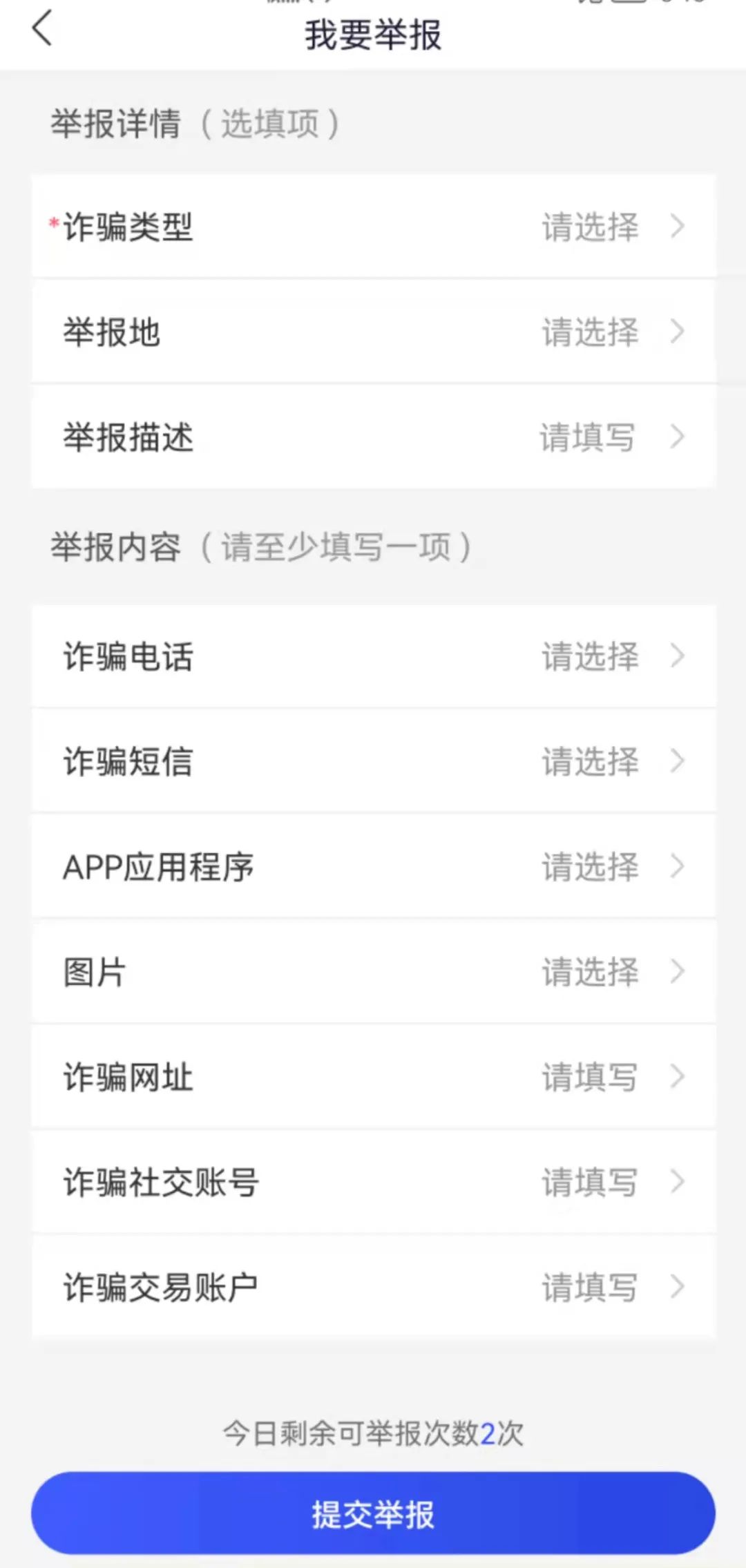
Task: Tap the 提交举报 submit button
Action: click(x=373, y=1514)
